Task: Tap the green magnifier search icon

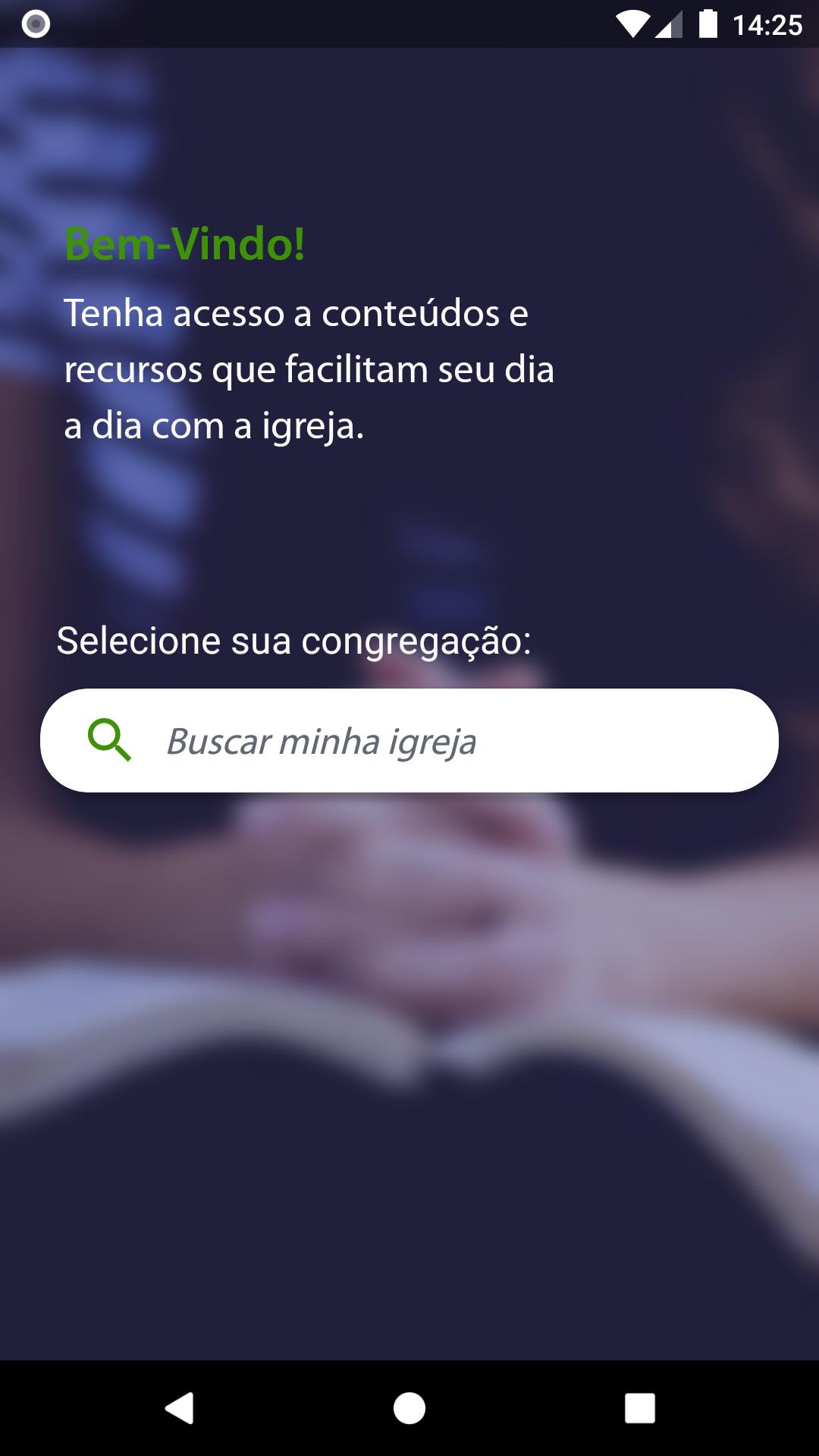Action: pyautogui.click(x=110, y=740)
